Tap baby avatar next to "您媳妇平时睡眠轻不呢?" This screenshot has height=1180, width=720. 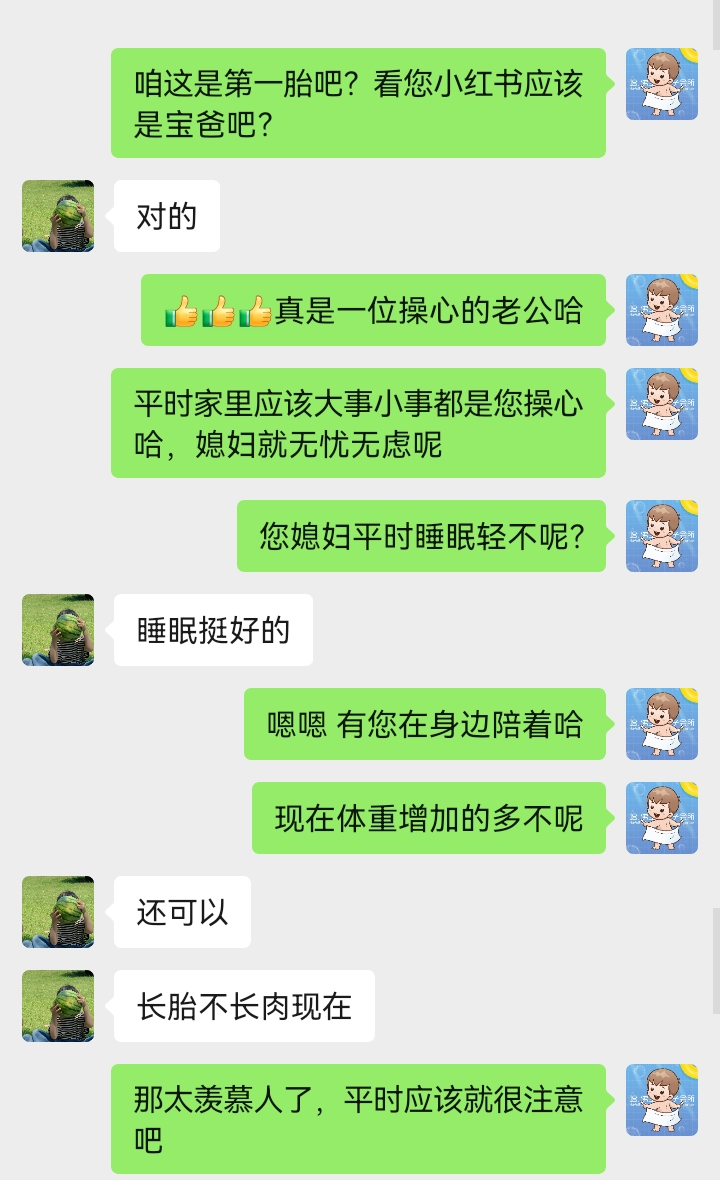pos(661,536)
